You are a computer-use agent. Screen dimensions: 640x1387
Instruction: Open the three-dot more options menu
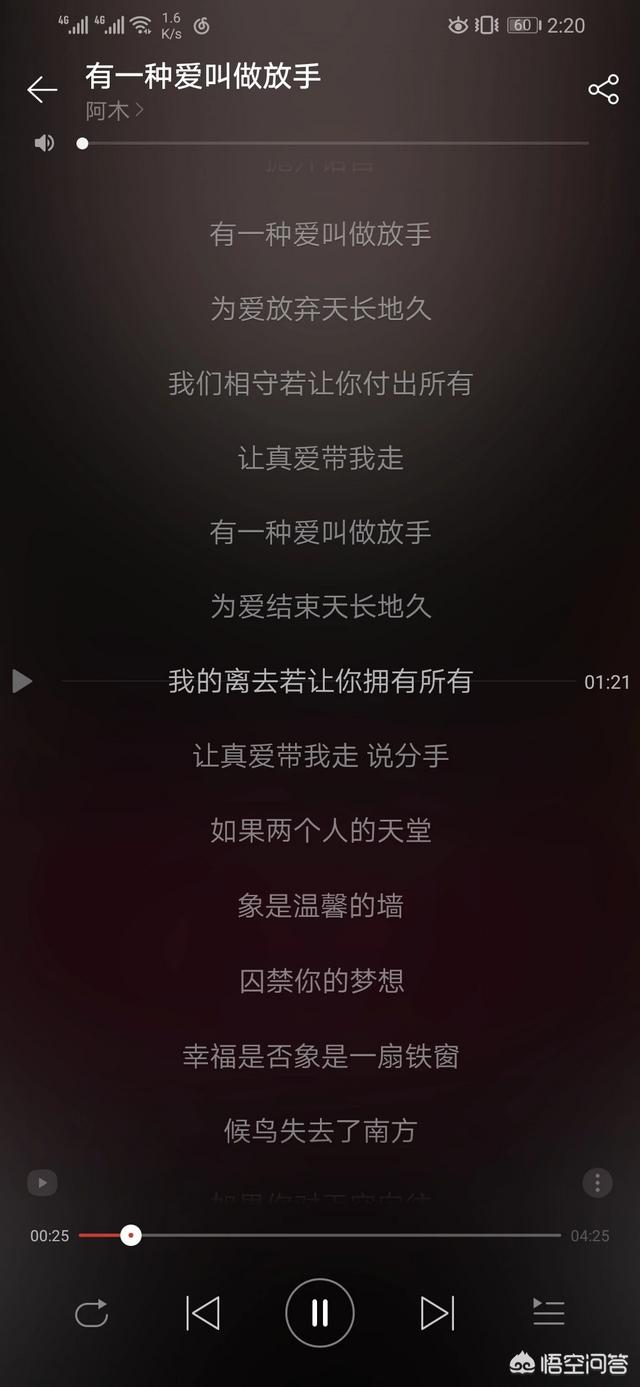(x=597, y=1183)
